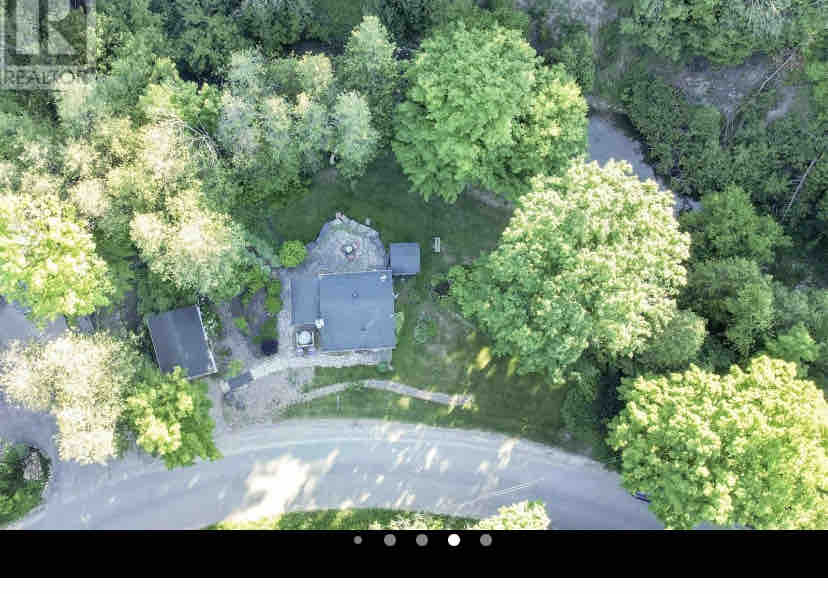Screen dimensions: 828x594
Task: Tap the aerial property photo
Action: point(414,265)
